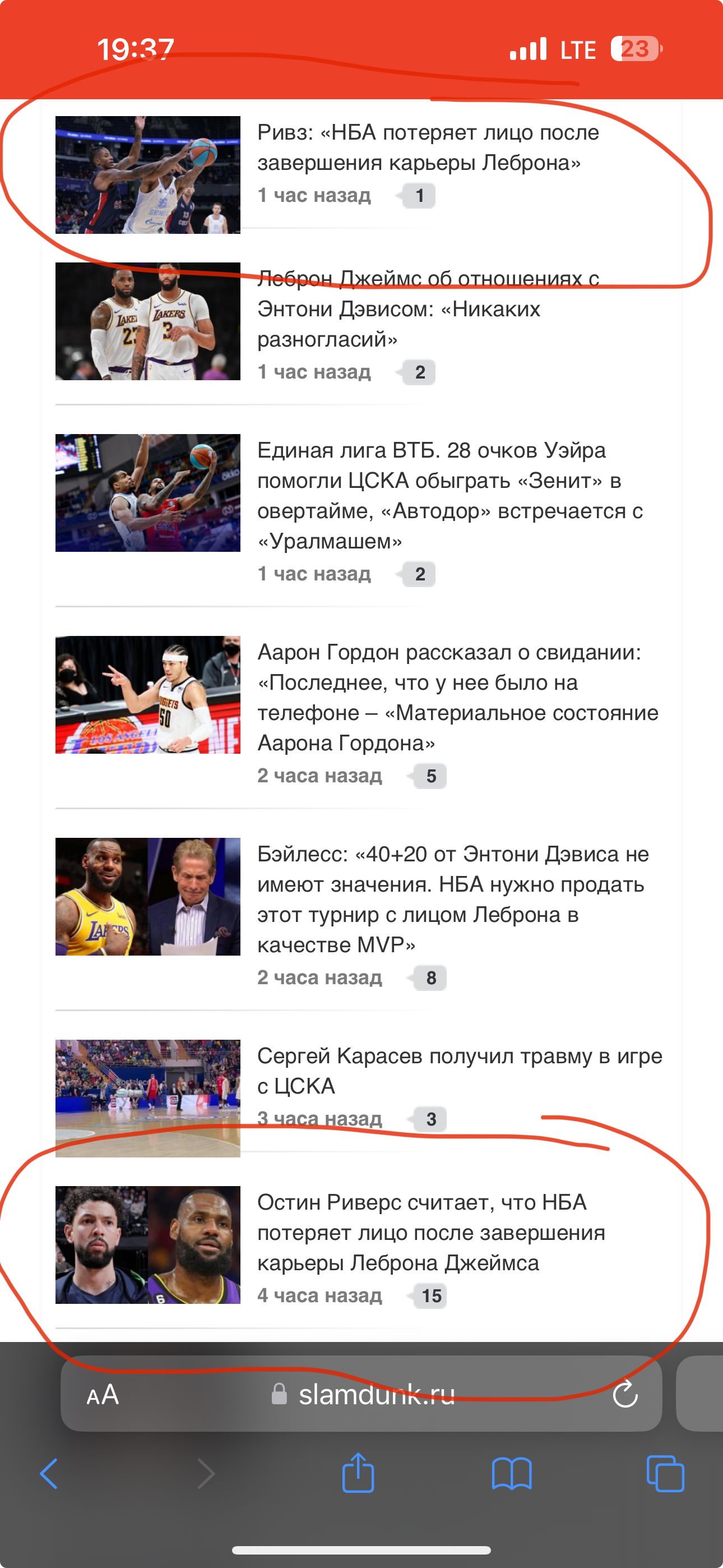The width and height of the screenshot is (723, 1568).
Task: Open Сергей Карасев injury news
Action: coord(460,1071)
